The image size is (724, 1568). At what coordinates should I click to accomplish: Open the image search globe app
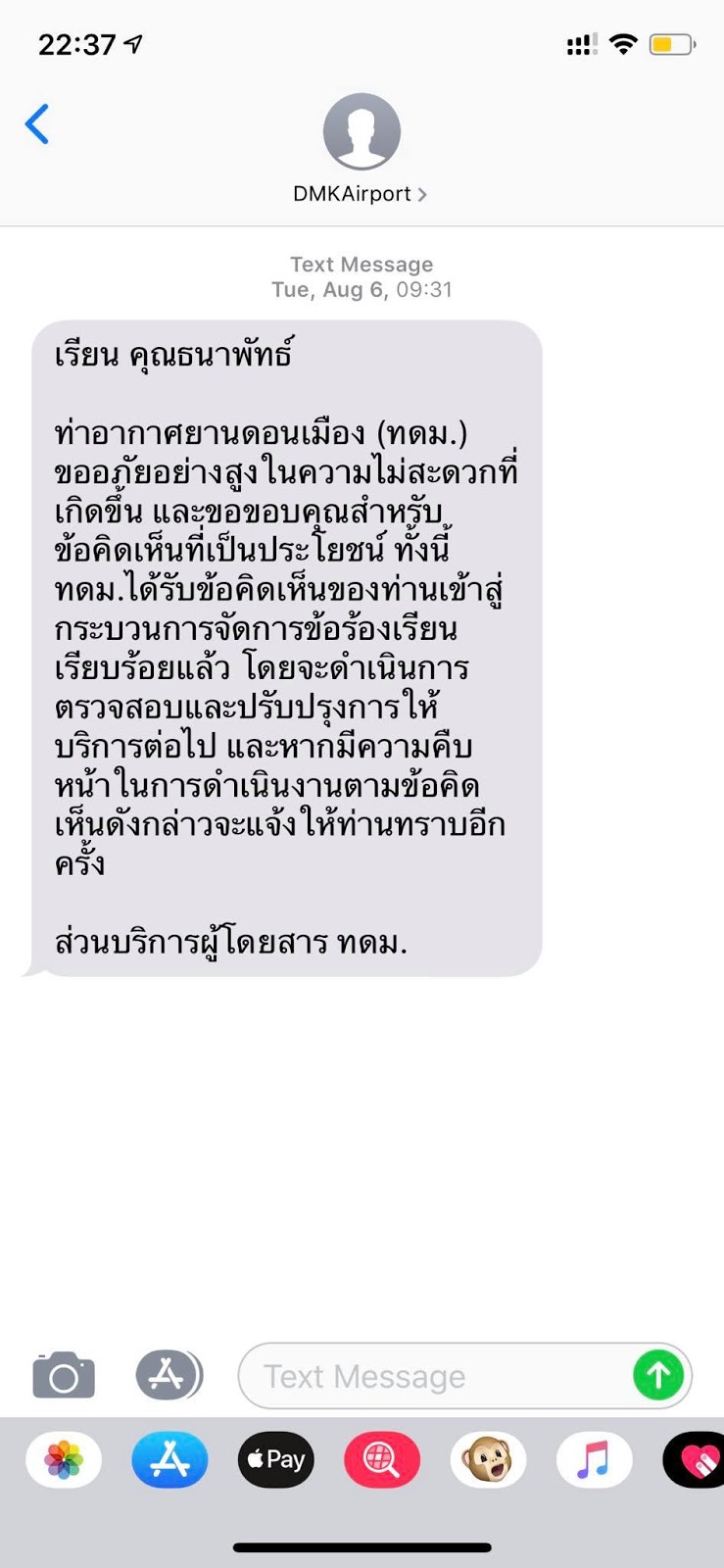coord(382,1460)
